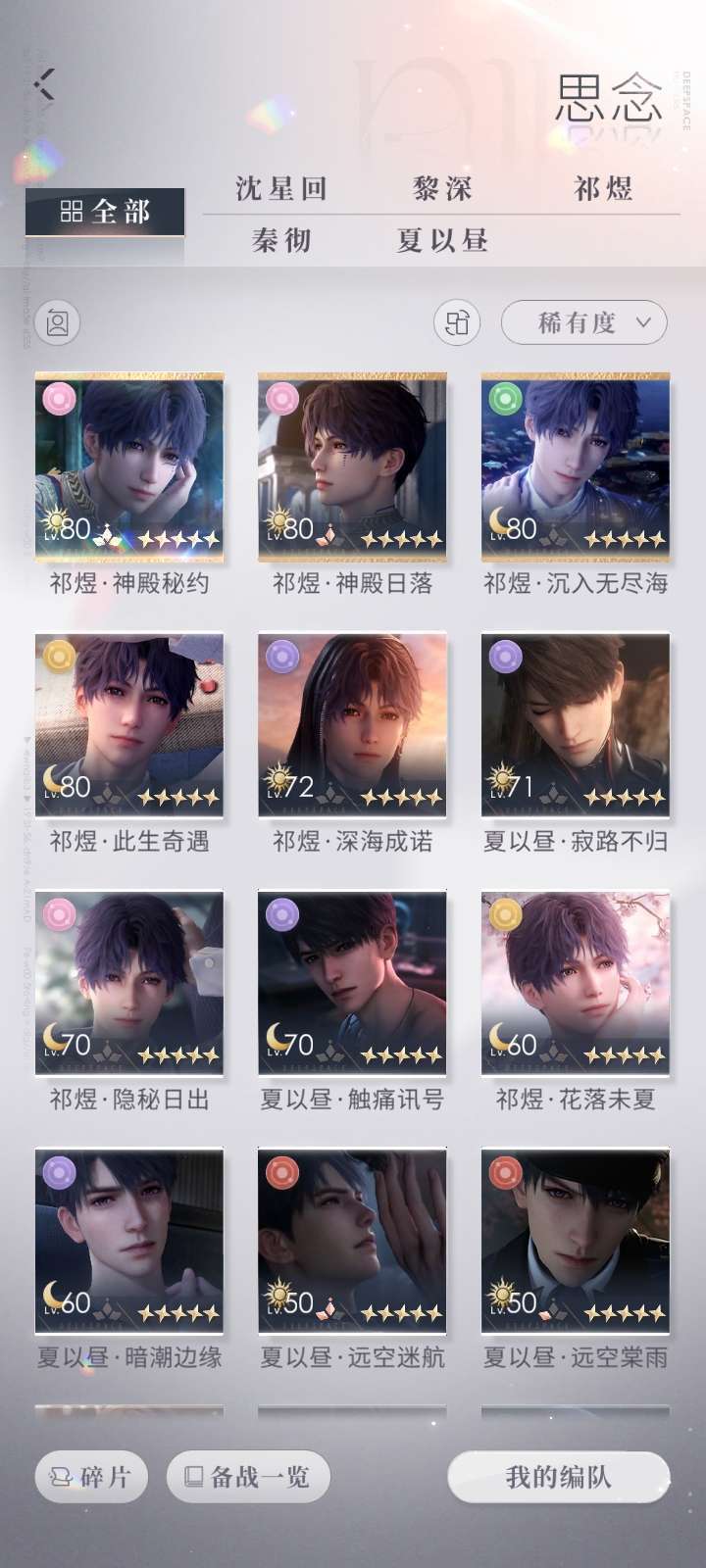Switch to the 祁煜 tab
Screen dimensions: 706x1568
[x=603, y=188]
